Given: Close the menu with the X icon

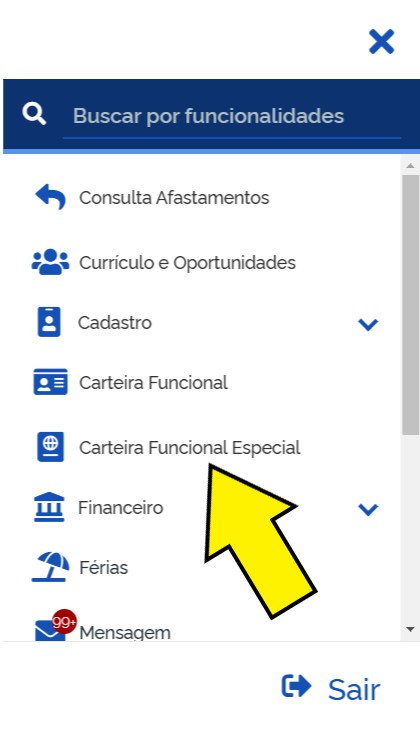Looking at the screenshot, I should (x=381, y=42).
